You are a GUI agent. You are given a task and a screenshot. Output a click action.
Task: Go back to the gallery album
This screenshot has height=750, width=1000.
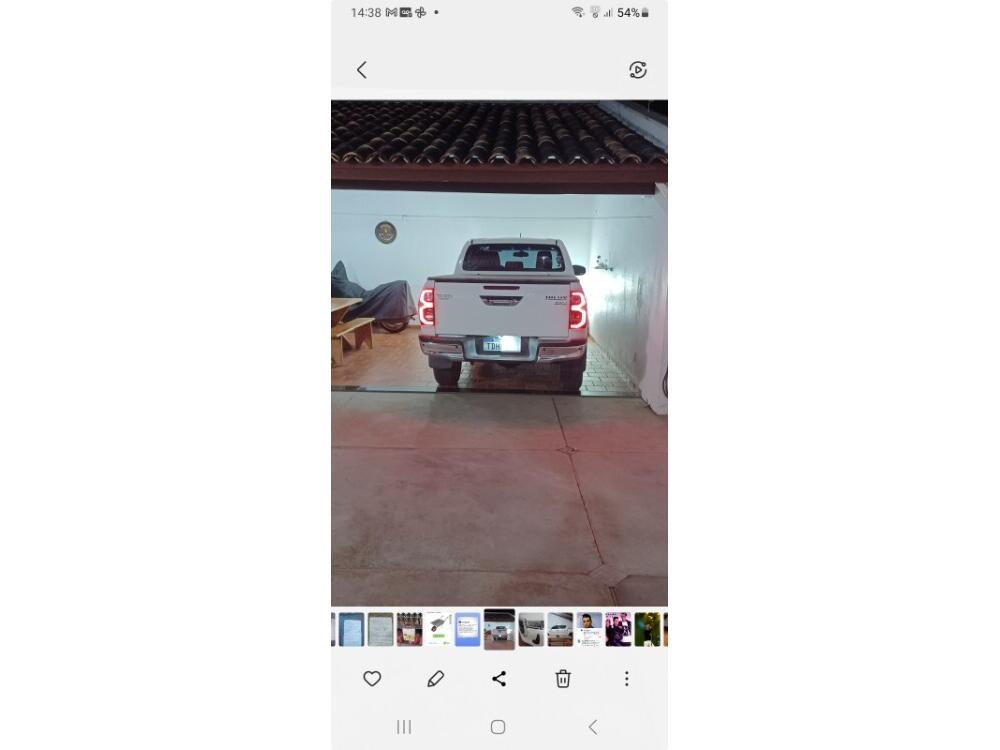[362, 70]
